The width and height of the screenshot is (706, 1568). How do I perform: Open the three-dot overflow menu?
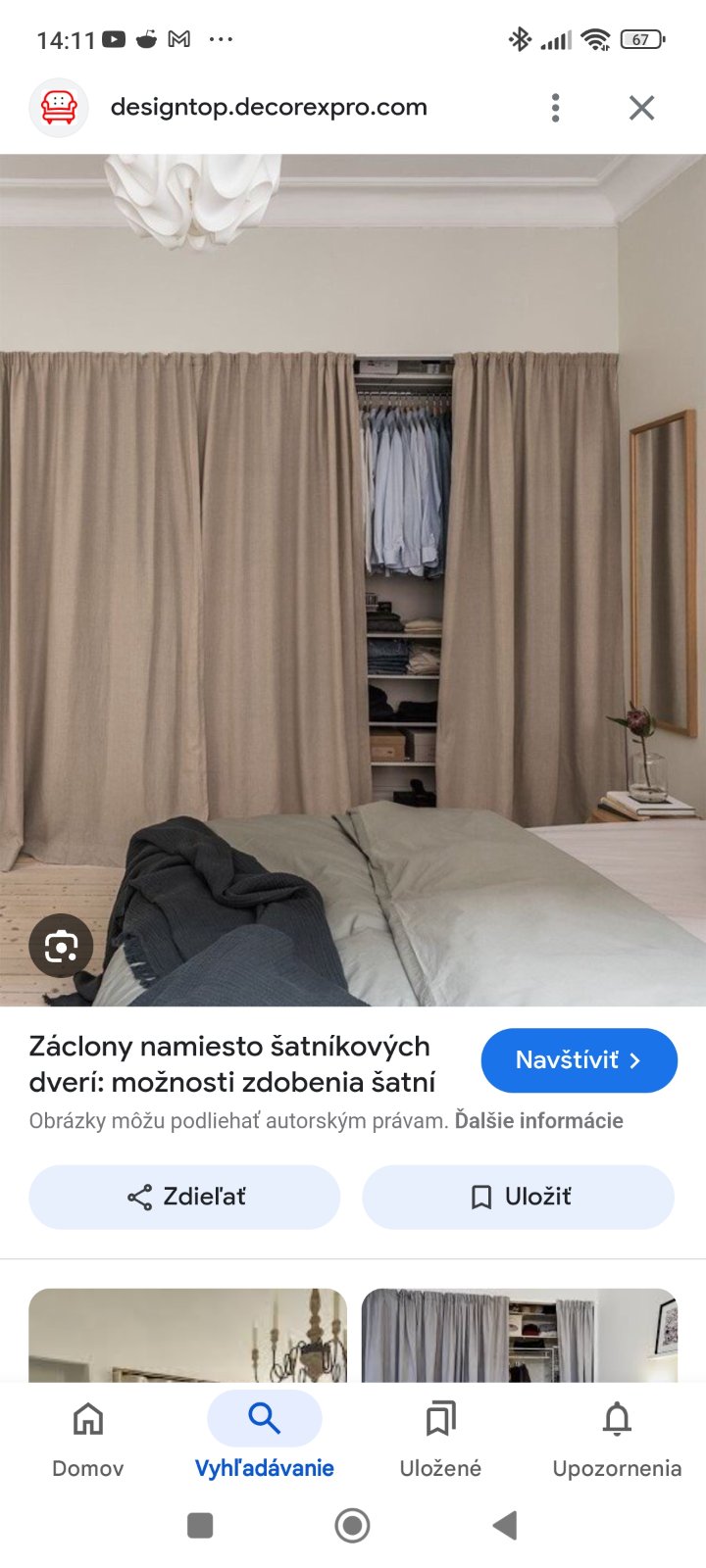coord(555,108)
